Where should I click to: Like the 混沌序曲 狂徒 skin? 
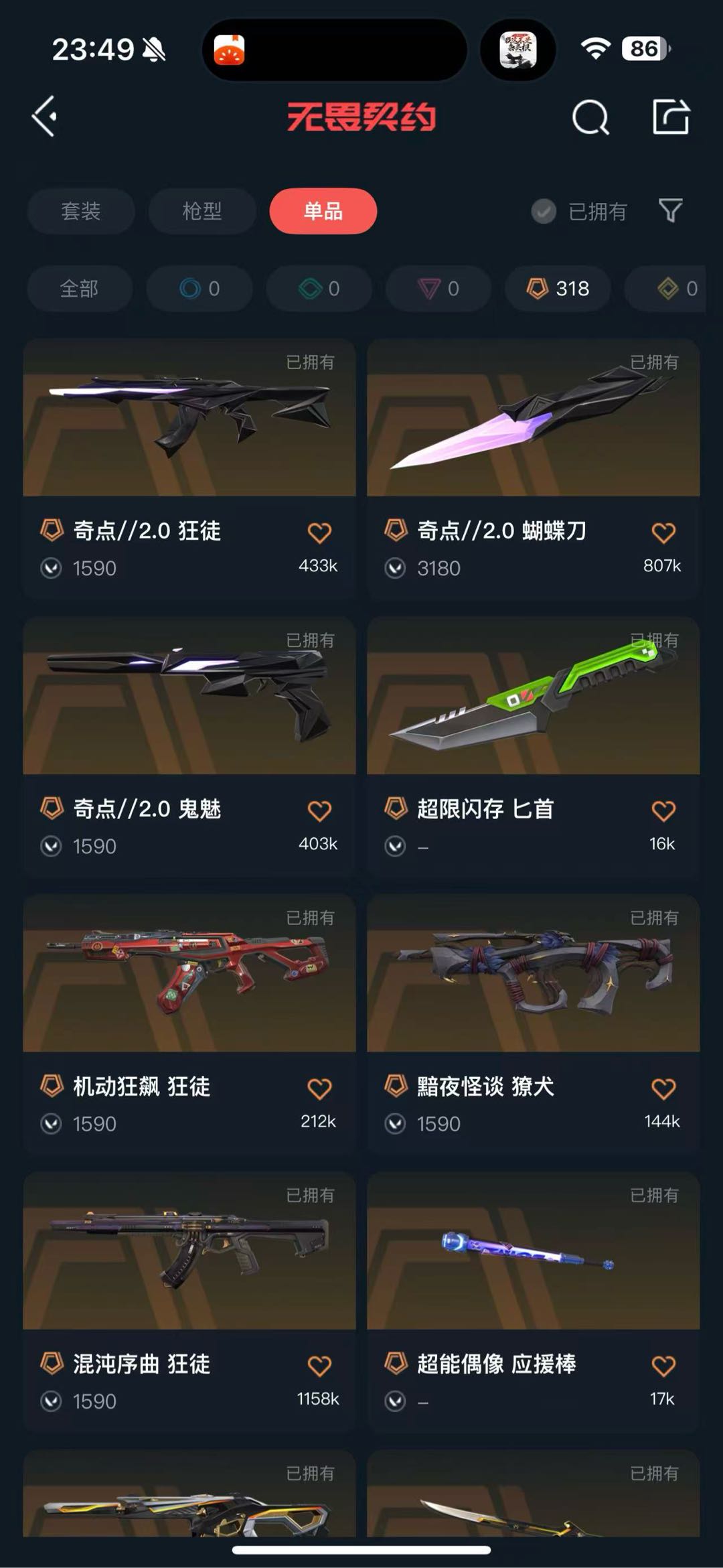(319, 1366)
